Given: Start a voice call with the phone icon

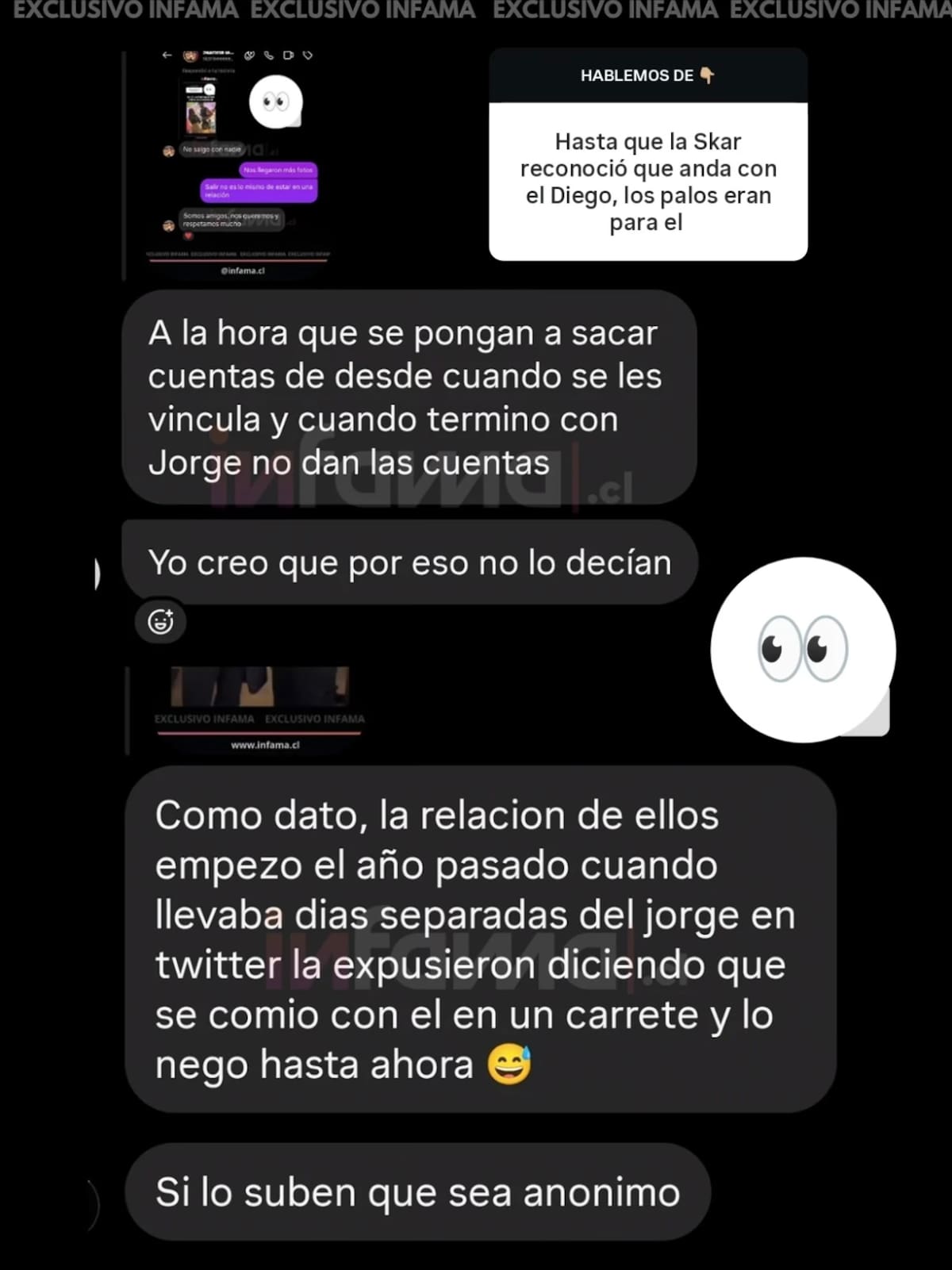Looking at the screenshot, I should [x=269, y=56].
